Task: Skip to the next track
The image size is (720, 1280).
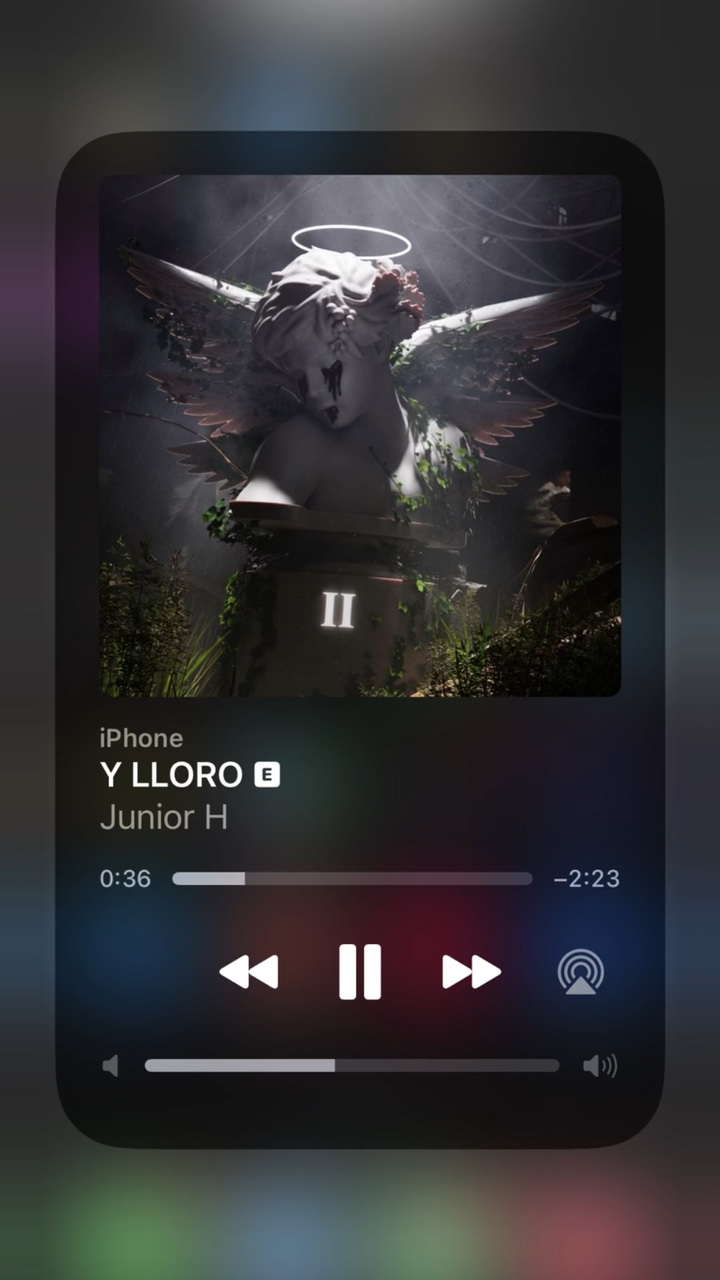Action: (471, 971)
